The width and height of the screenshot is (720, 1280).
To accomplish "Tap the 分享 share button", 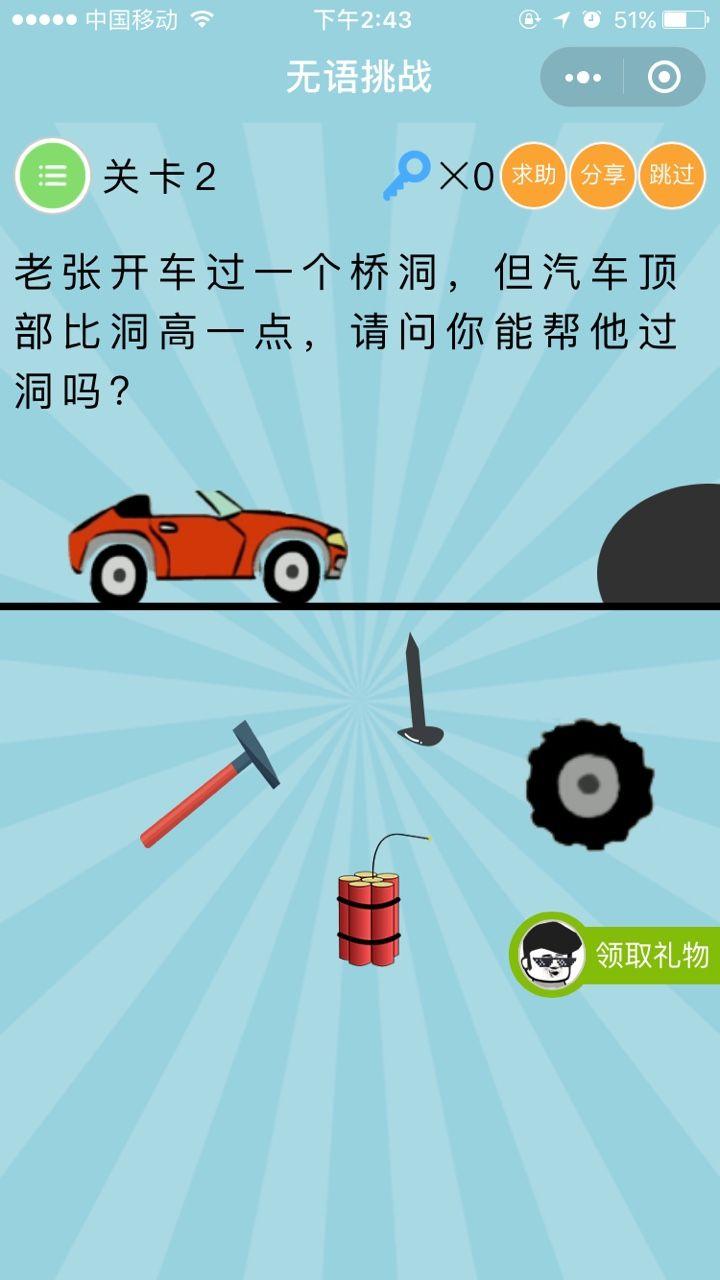I will (602, 176).
